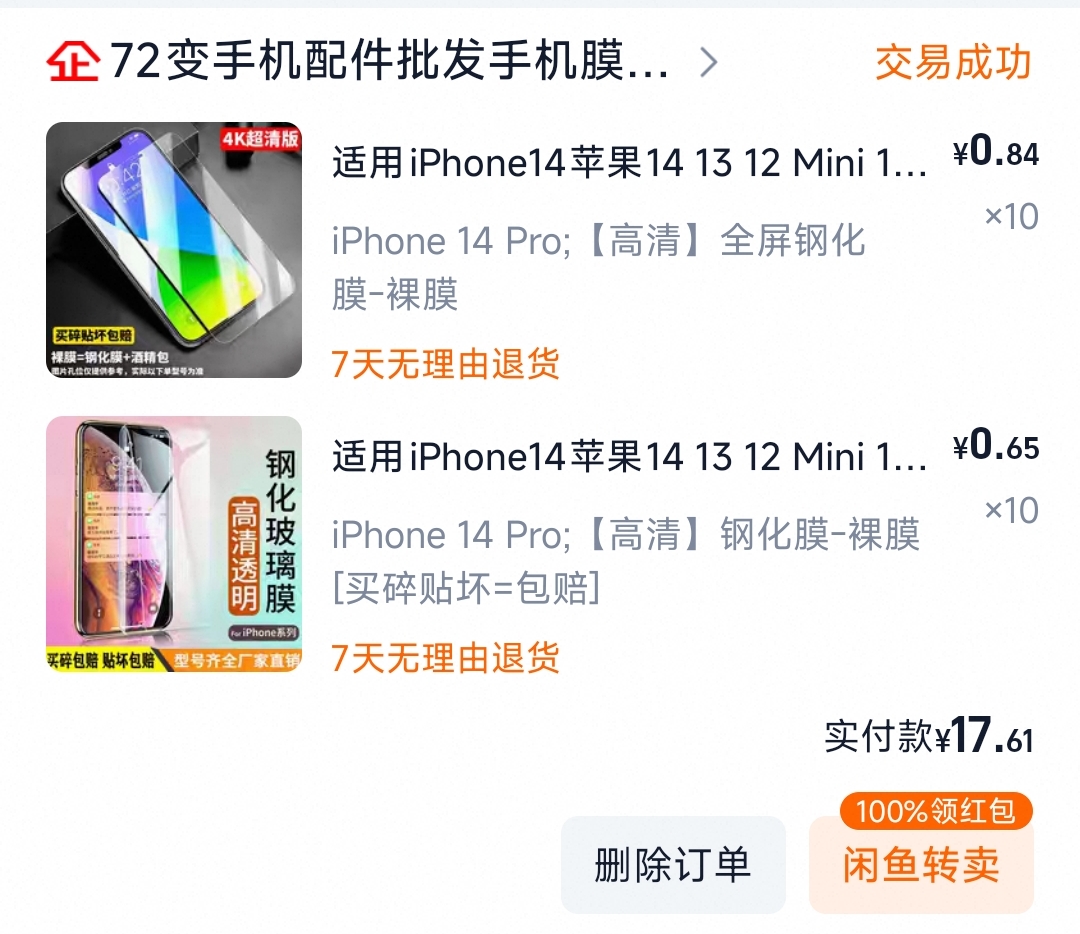Resell via 闲鱼转卖 button
1080x934 pixels.
(921, 866)
